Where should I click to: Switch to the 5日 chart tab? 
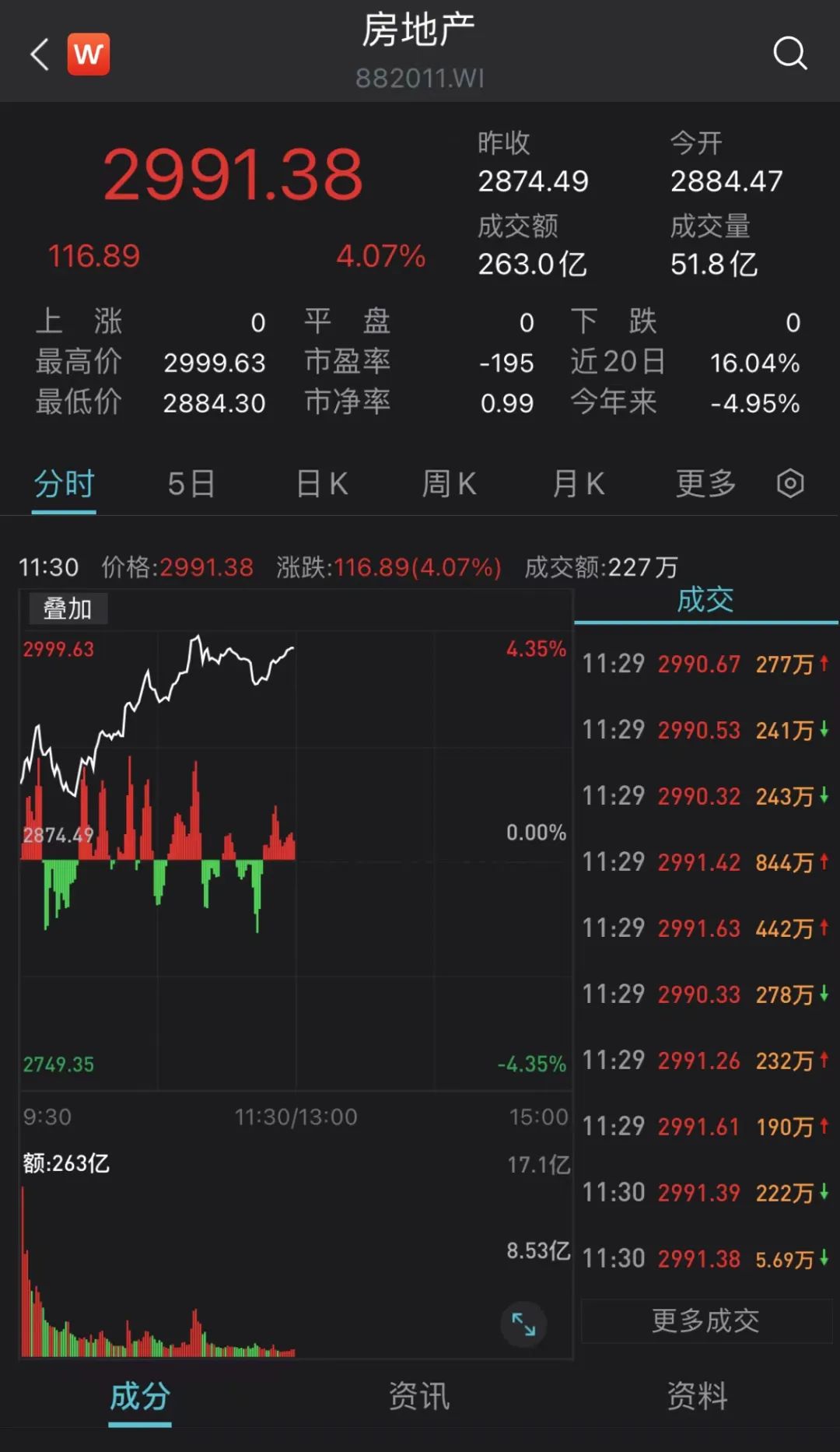[x=191, y=484]
